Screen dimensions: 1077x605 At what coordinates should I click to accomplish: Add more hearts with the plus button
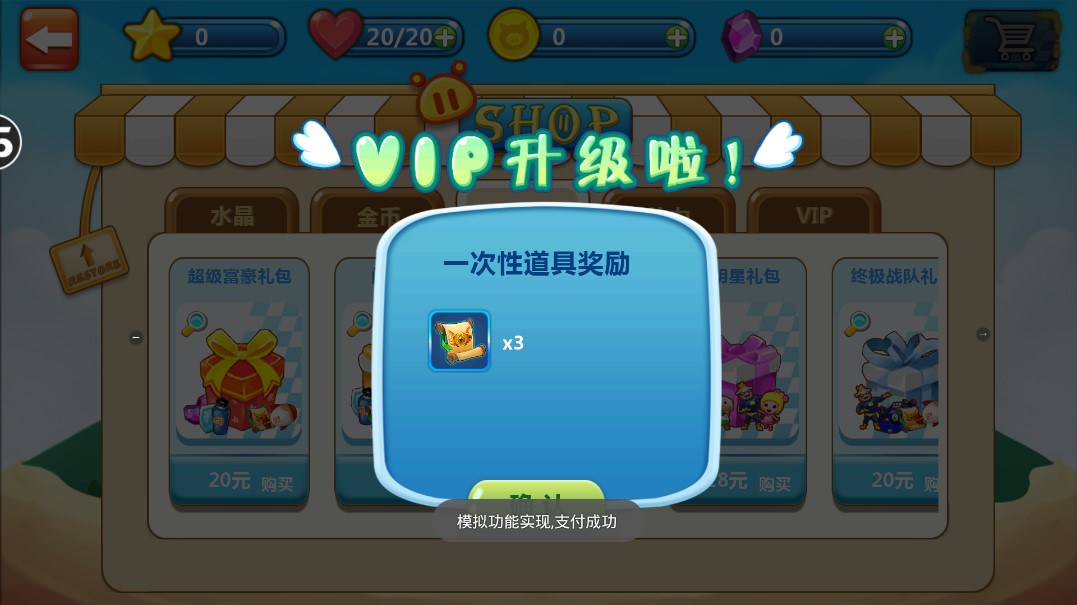point(445,37)
